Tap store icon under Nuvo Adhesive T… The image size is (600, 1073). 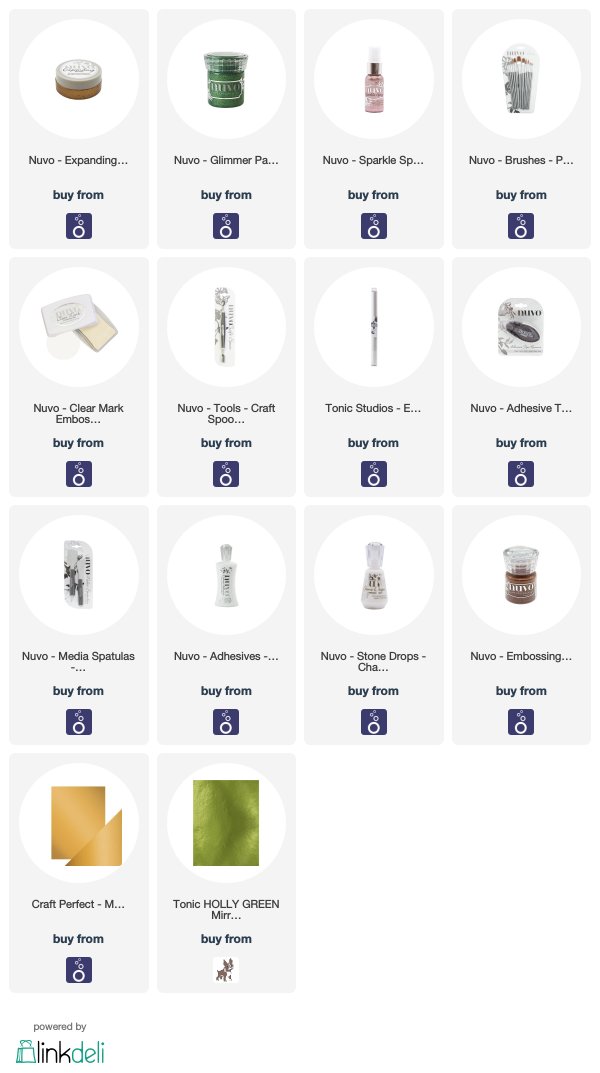coord(521,474)
